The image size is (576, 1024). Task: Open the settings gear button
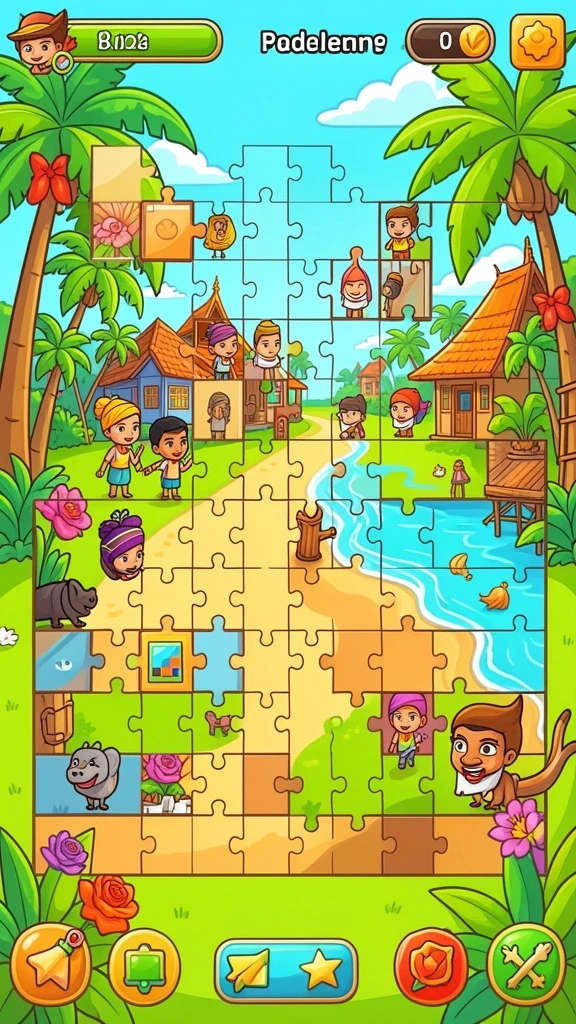[537, 41]
